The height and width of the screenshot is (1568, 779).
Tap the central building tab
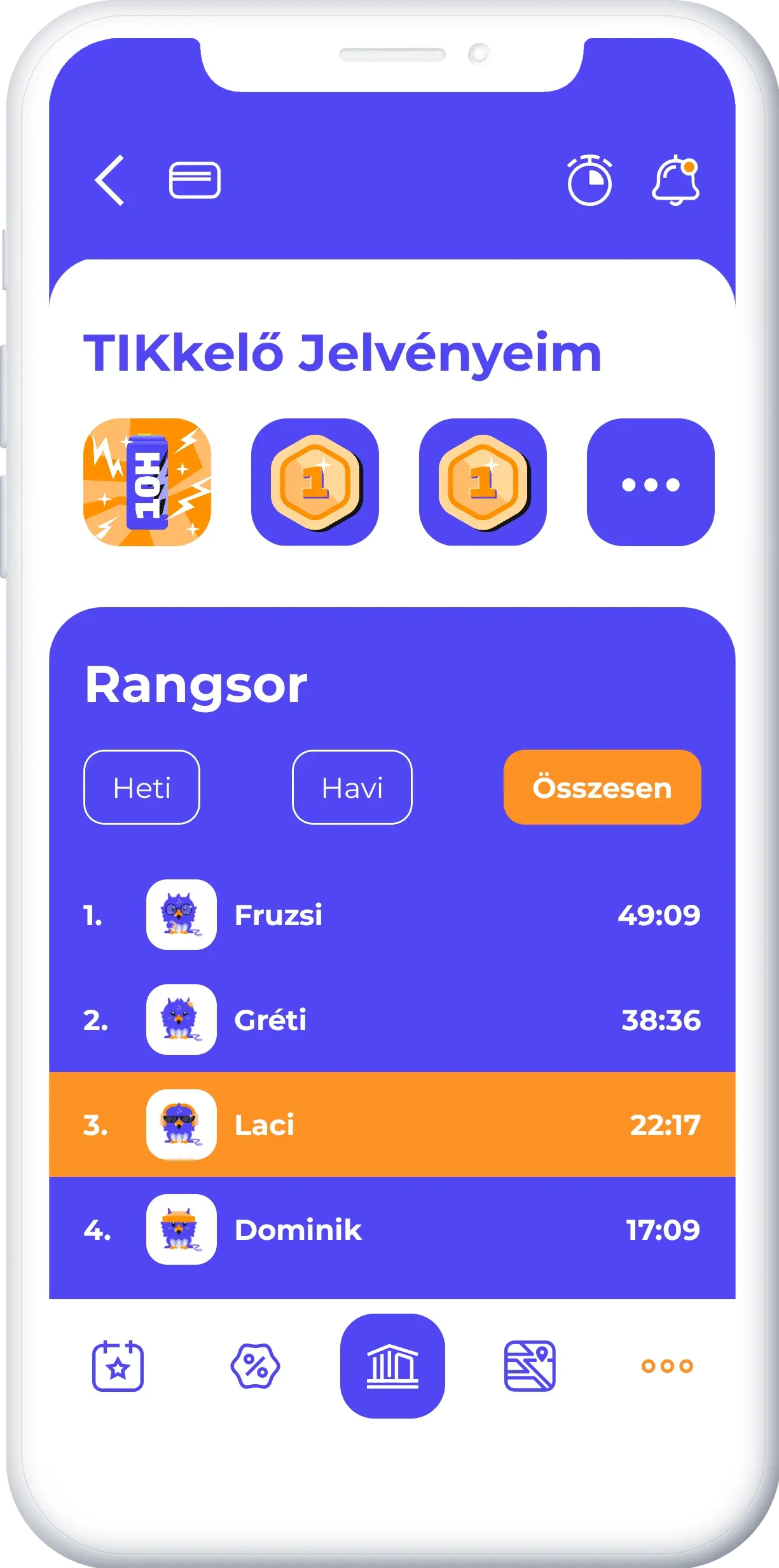(392, 1366)
